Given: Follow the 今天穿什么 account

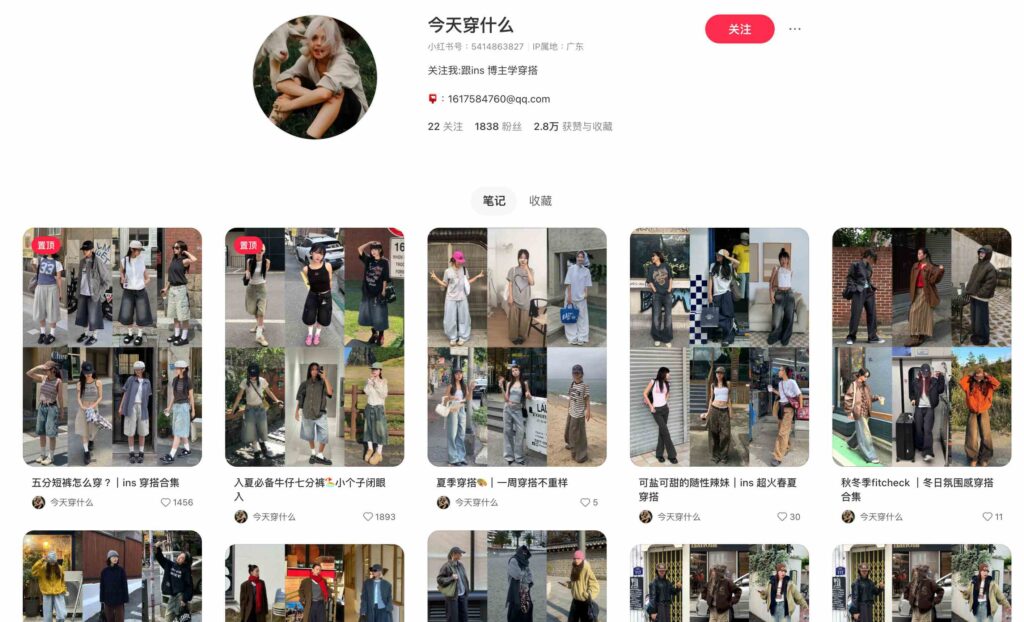Looking at the screenshot, I should point(739,29).
